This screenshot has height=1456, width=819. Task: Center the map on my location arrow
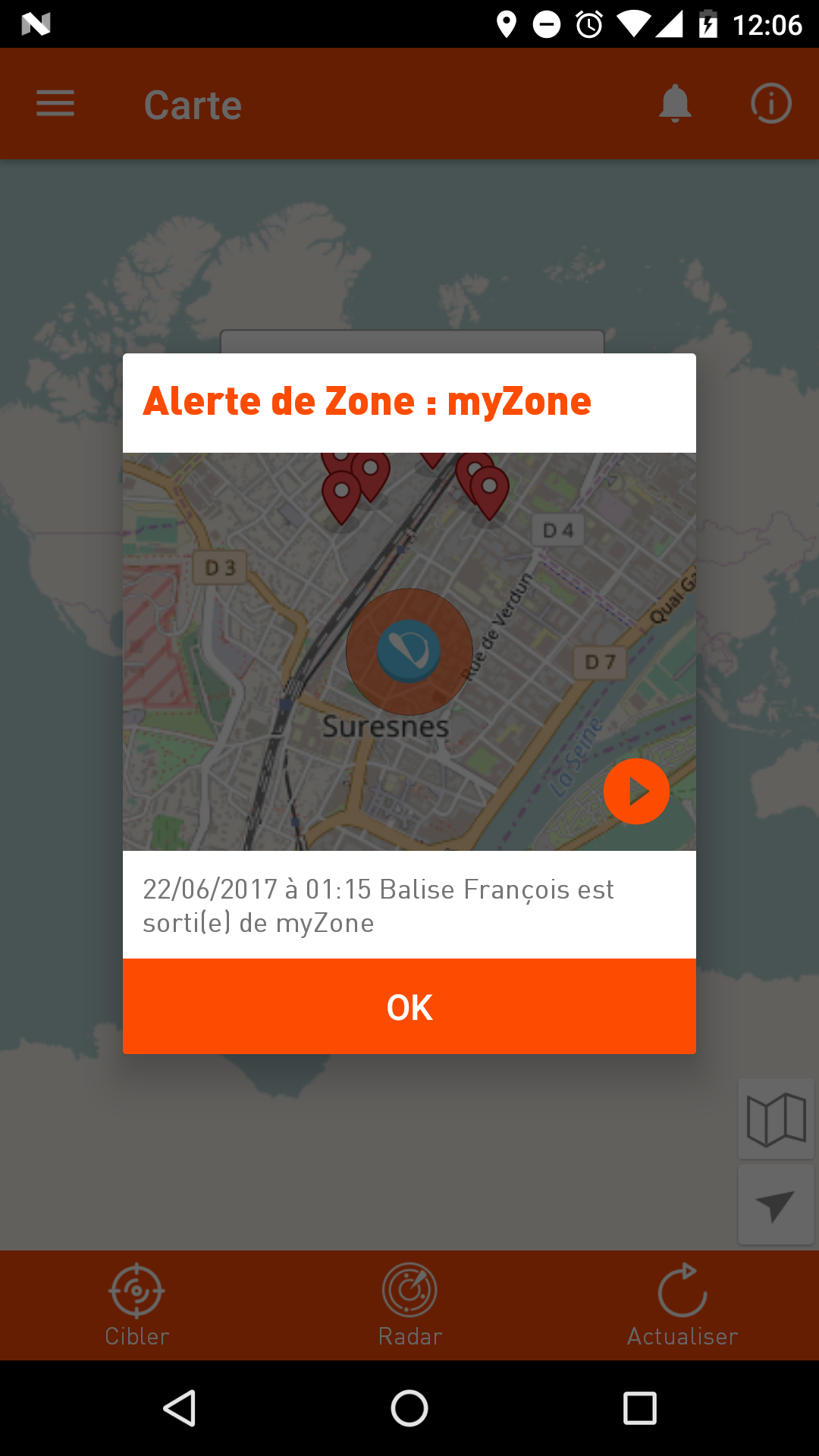coord(777,1205)
